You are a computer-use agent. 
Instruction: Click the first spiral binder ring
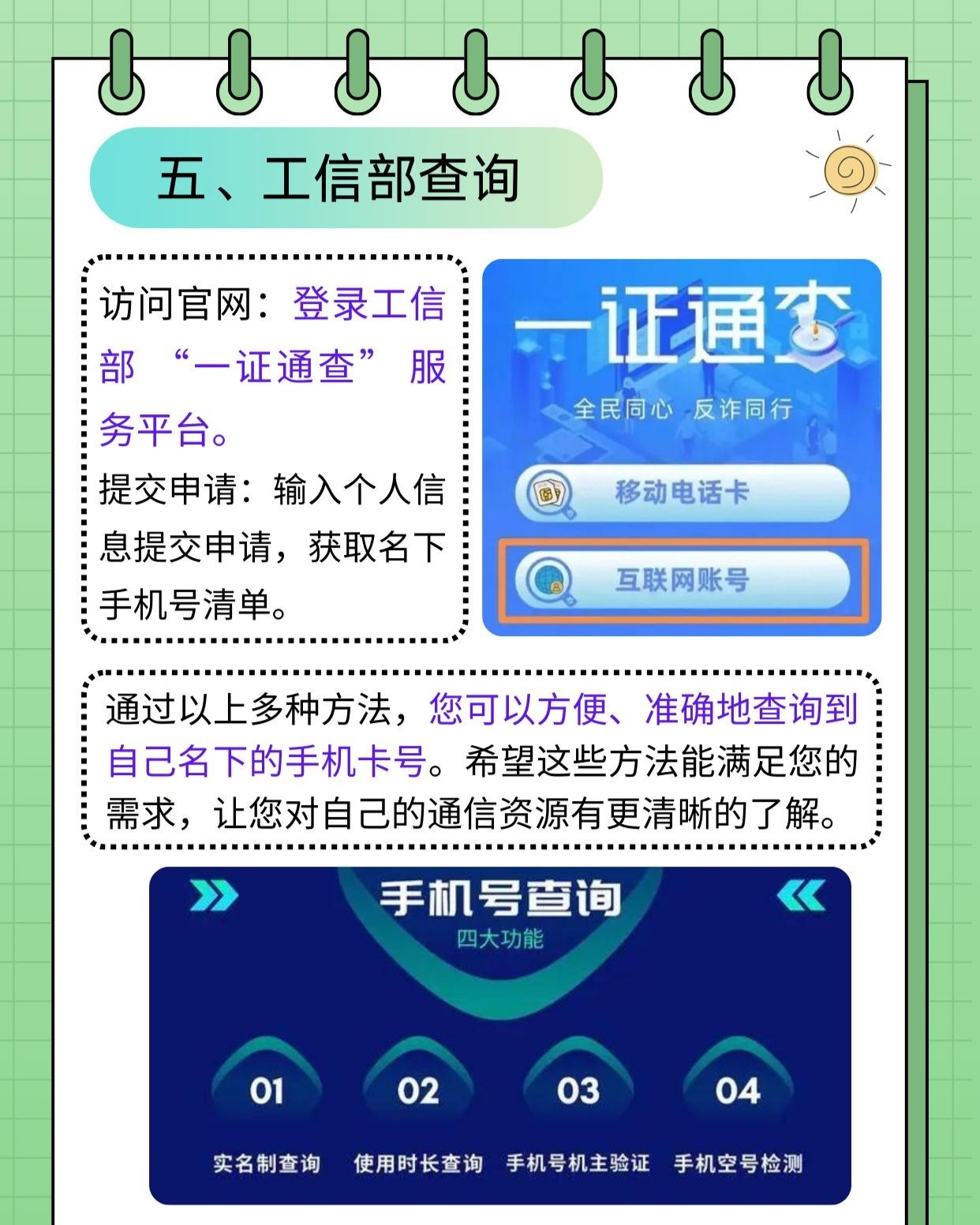pyautogui.click(x=121, y=71)
